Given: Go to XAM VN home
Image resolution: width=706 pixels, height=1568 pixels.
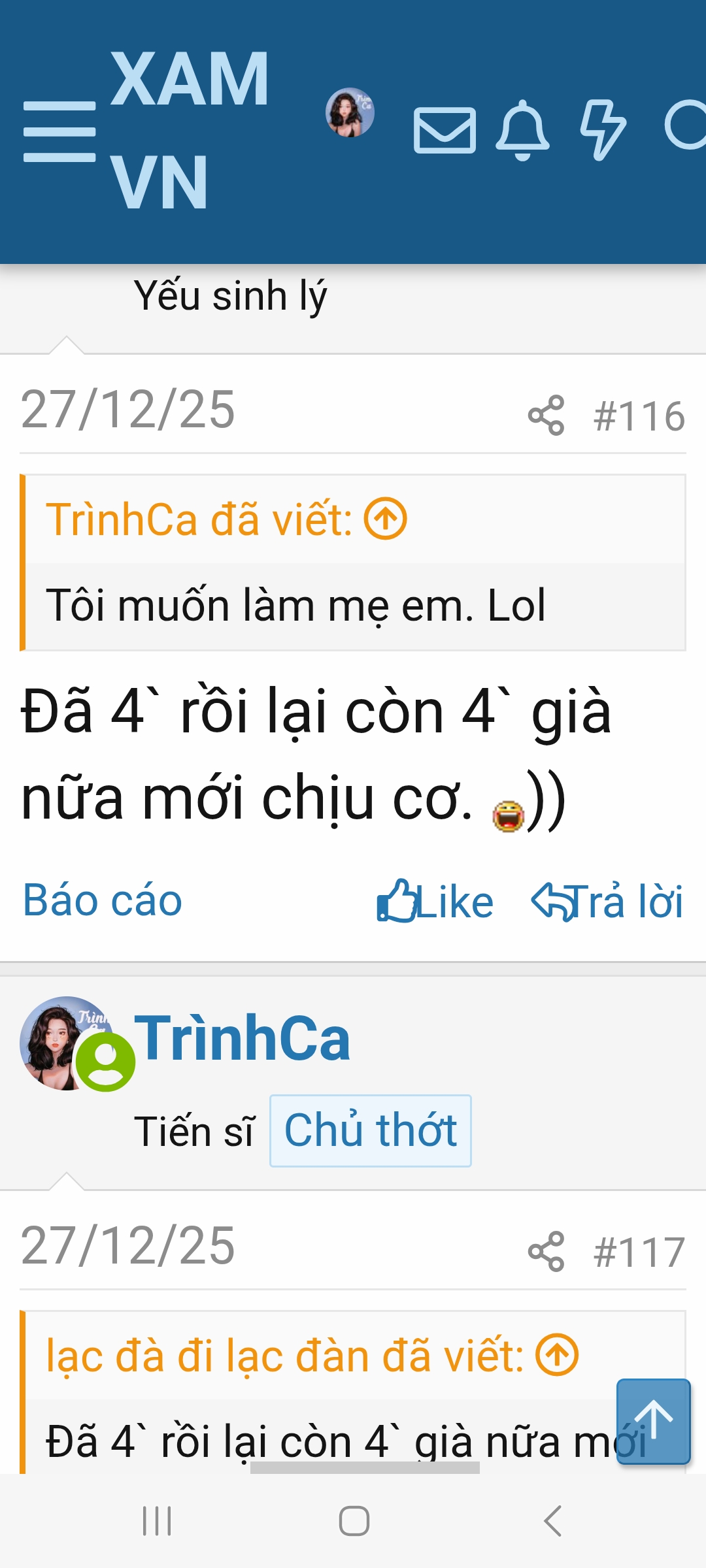Looking at the screenshot, I should coord(190,131).
